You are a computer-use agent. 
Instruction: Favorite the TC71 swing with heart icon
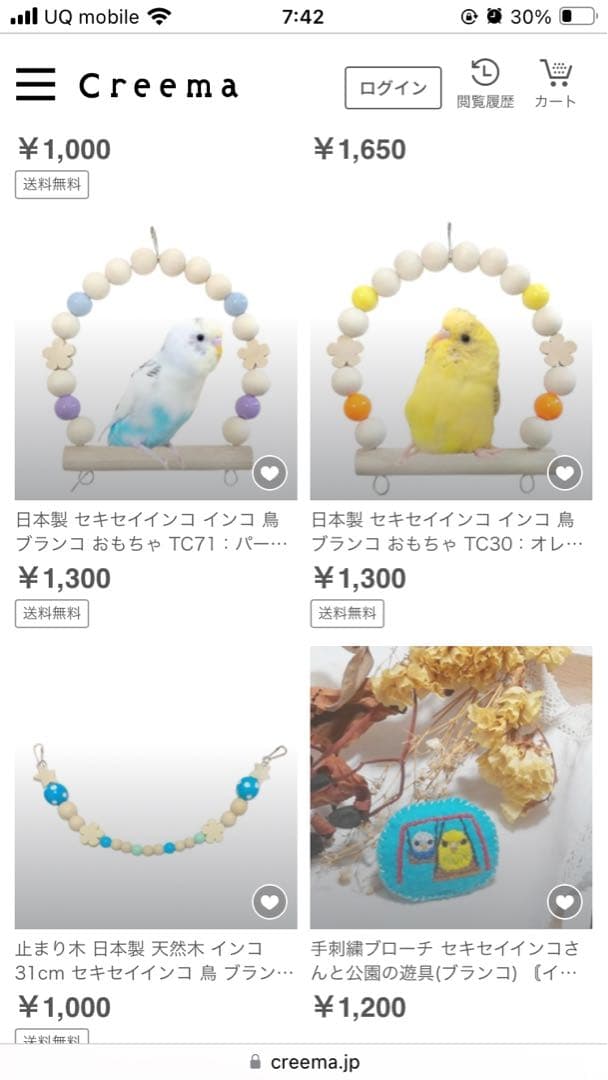click(269, 473)
